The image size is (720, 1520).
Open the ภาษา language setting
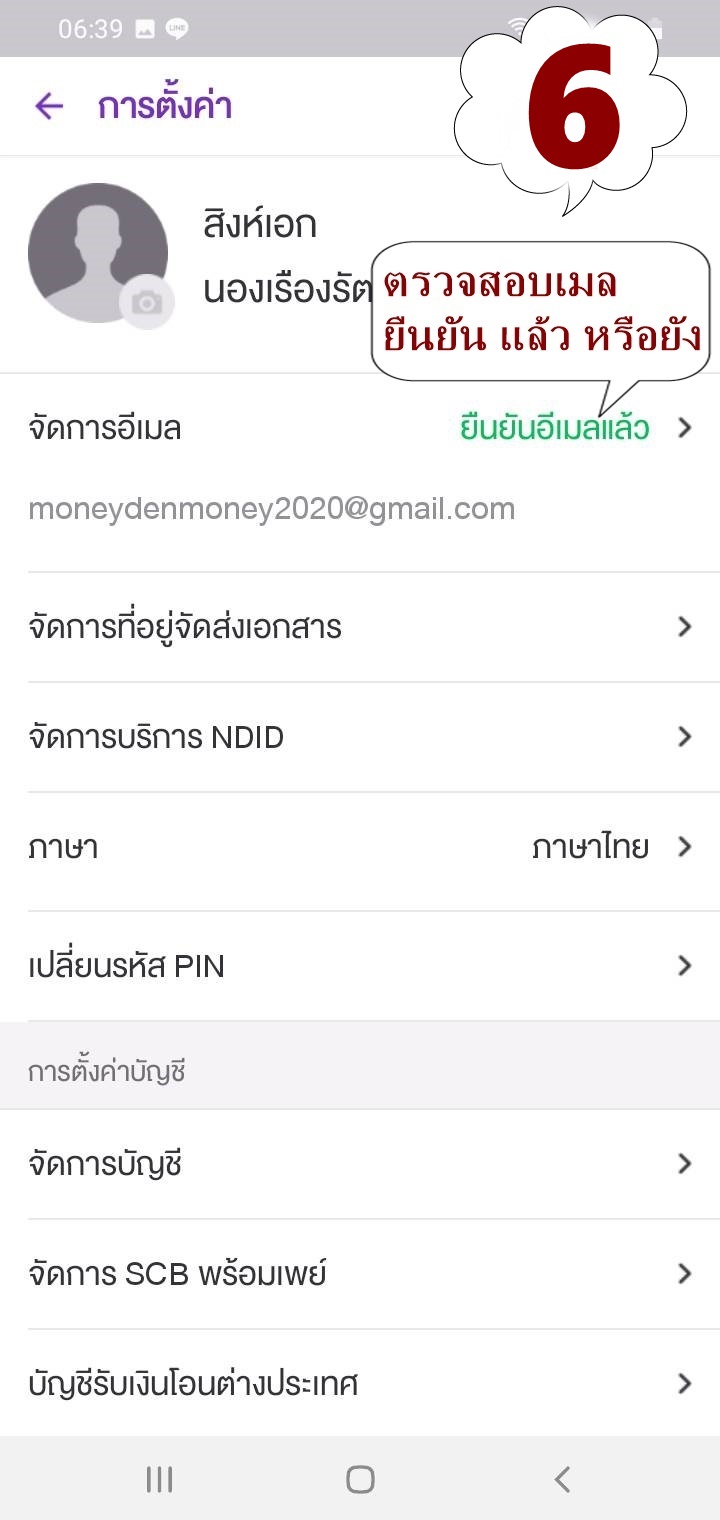(x=360, y=848)
